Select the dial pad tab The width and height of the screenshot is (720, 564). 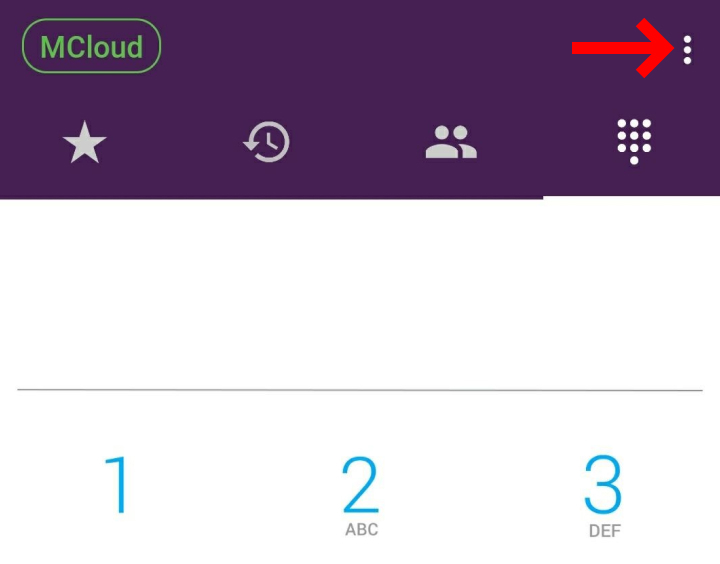pos(634,142)
